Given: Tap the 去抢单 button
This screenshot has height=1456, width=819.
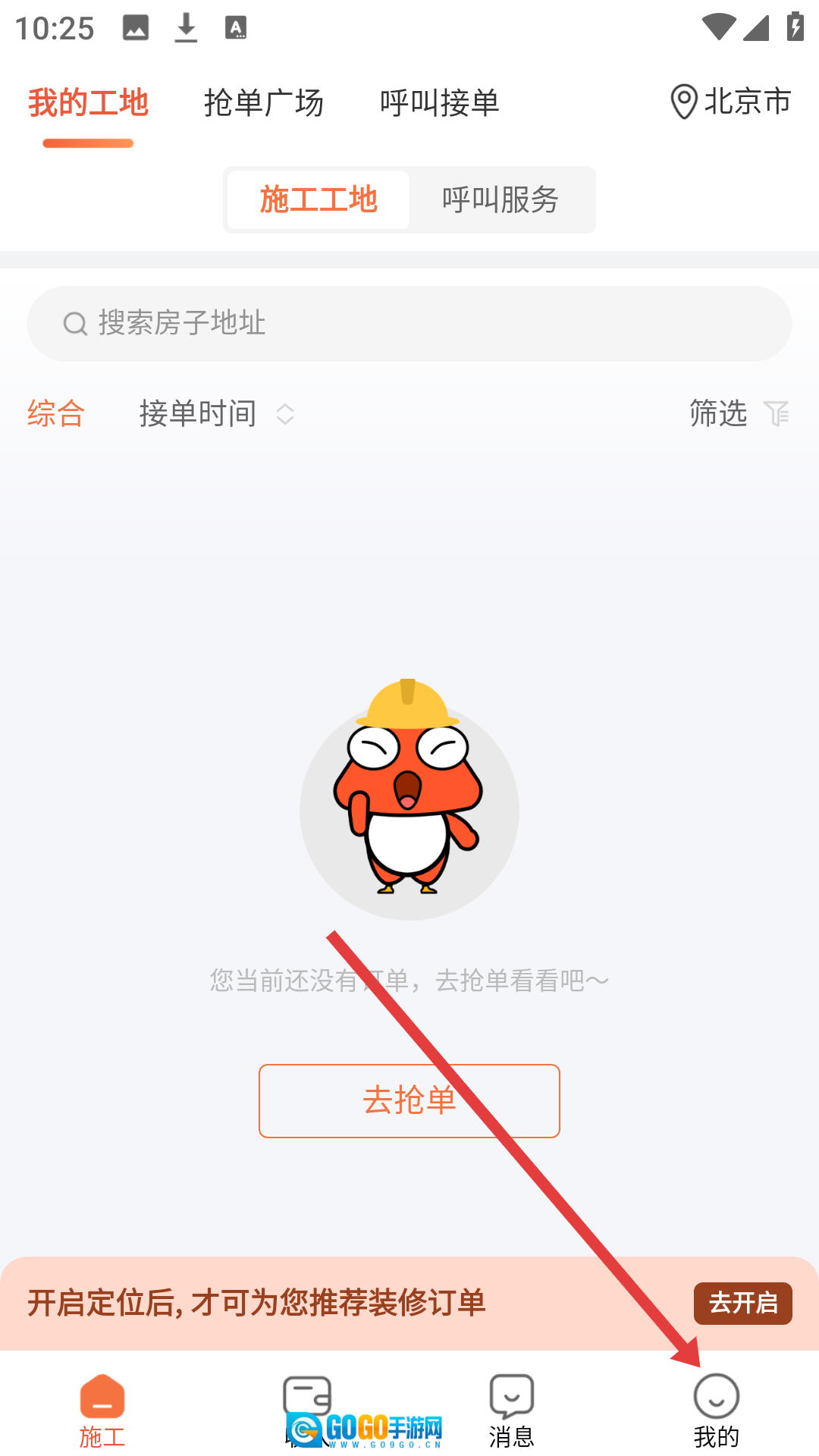Looking at the screenshot, I should point(409,1100).
